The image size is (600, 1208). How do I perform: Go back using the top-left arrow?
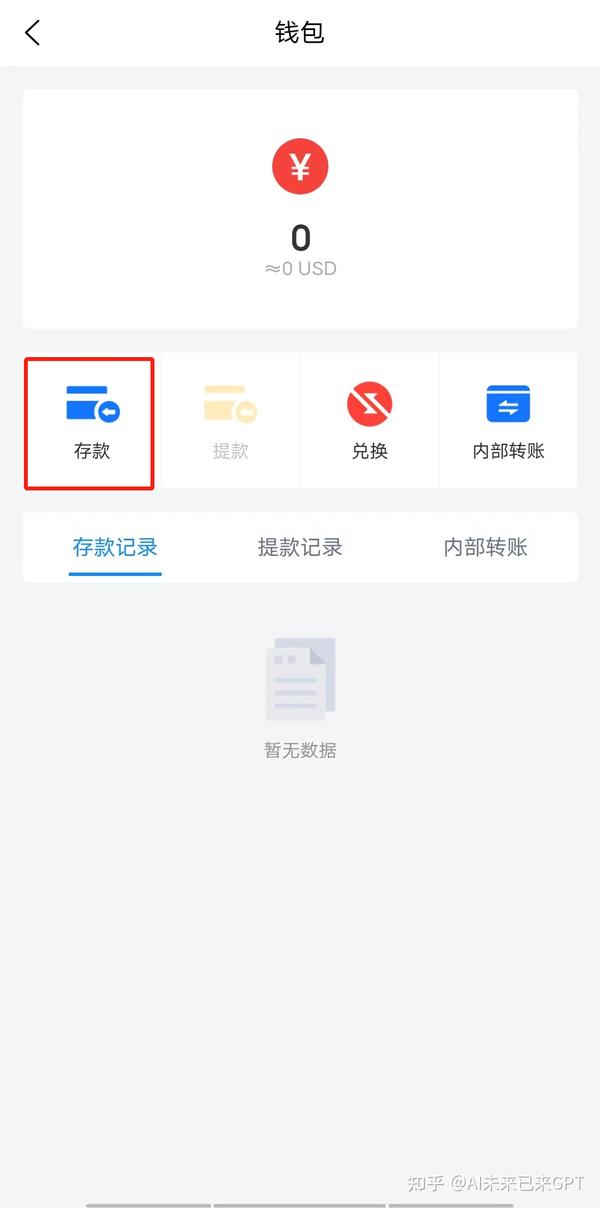click(x=33, y=33)
